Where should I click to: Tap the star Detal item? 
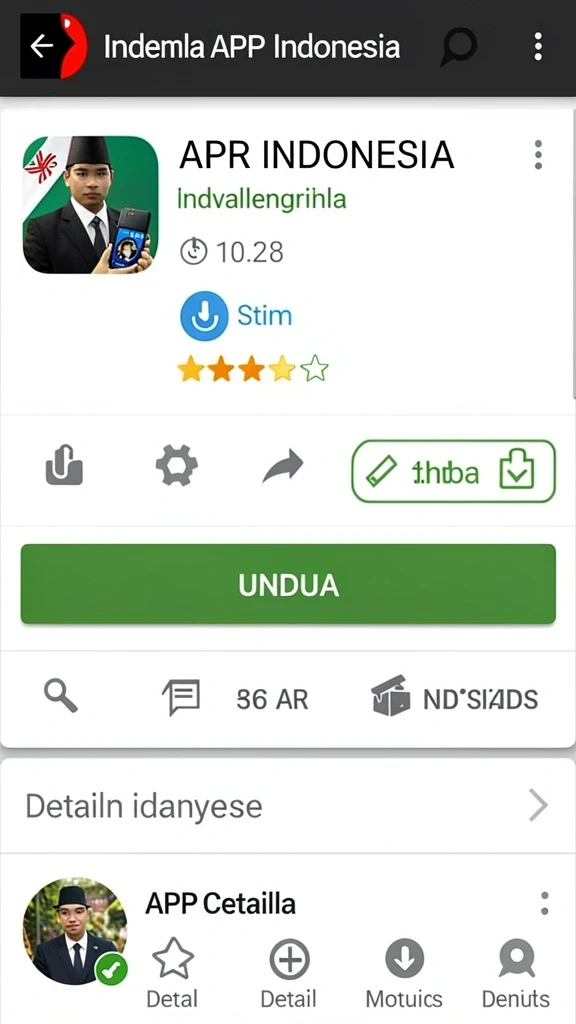point(172,973)
